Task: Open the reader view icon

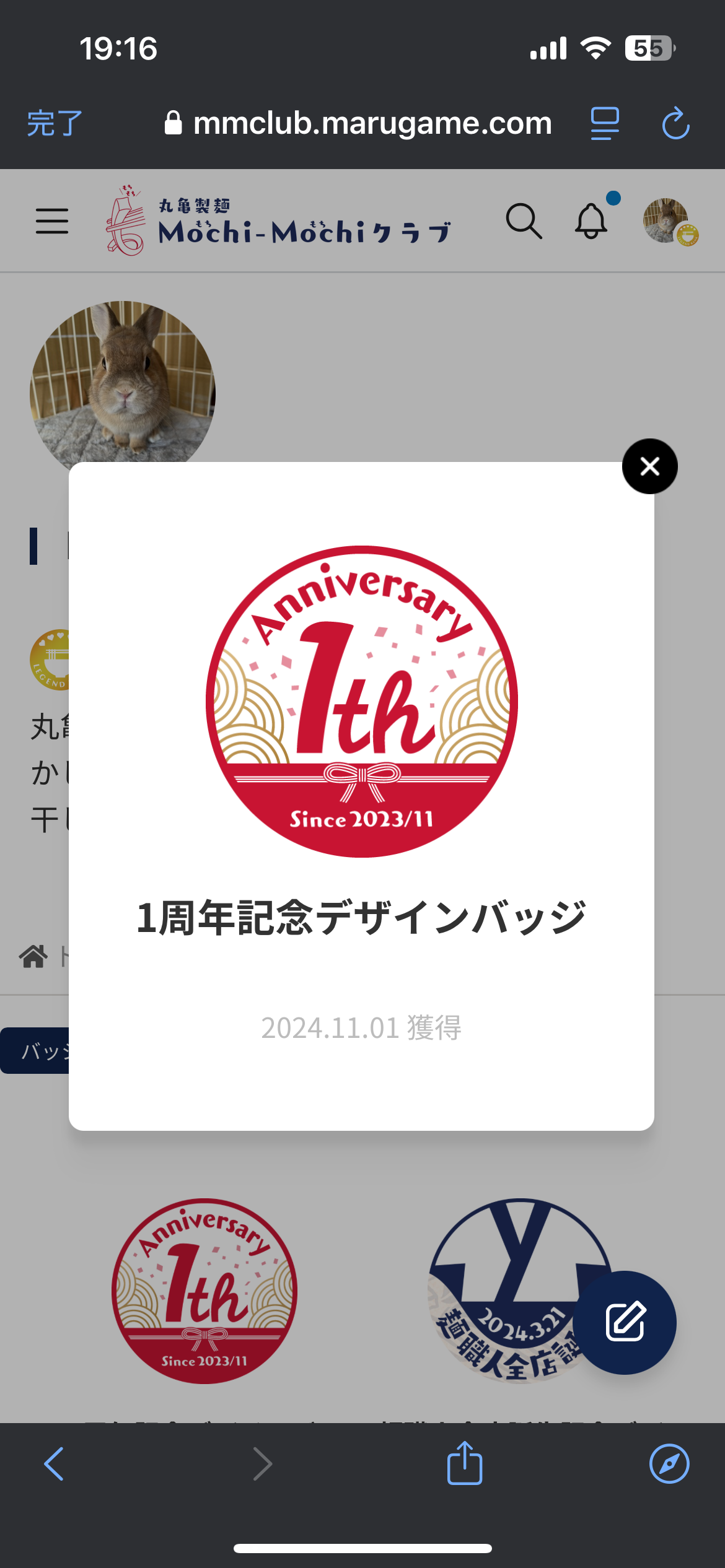Action: [x=605, y=123]
